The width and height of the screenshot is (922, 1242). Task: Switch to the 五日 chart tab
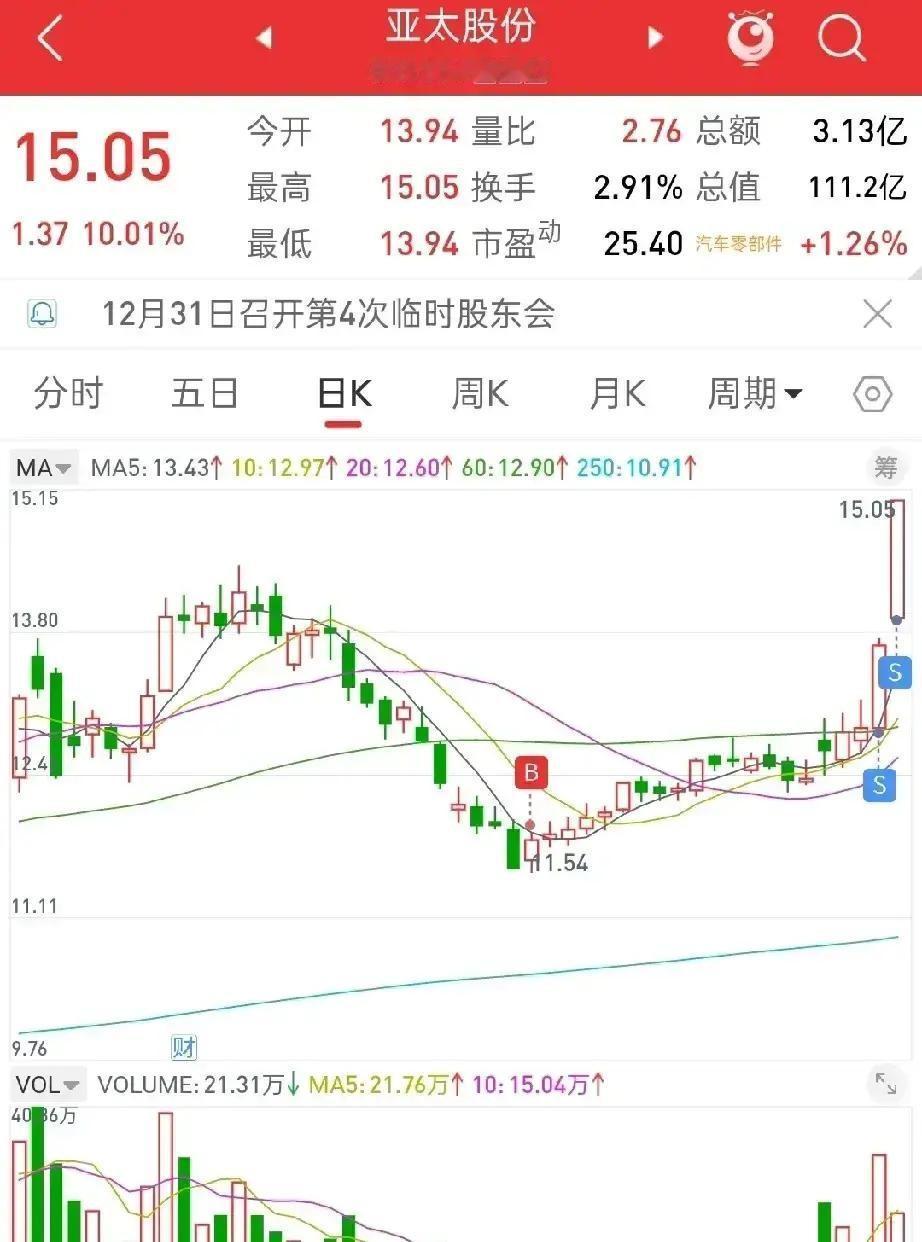pyautogui.click(x=204, y=394)
